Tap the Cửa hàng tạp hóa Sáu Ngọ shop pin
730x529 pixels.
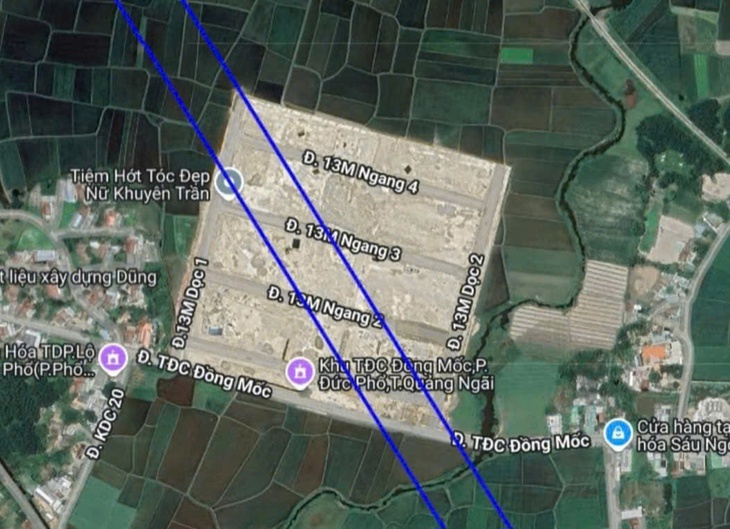coord(618,432)
